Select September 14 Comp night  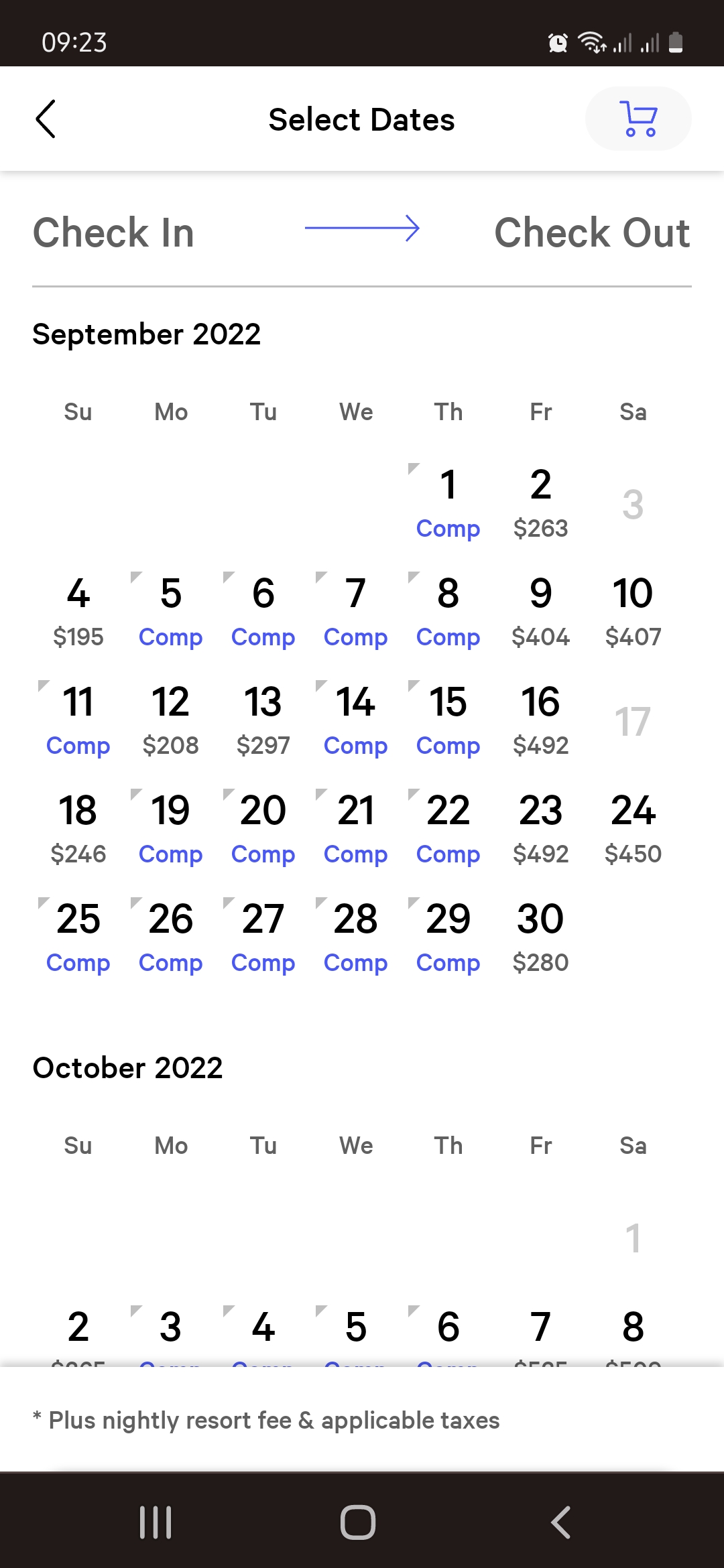tap(355, 720)
